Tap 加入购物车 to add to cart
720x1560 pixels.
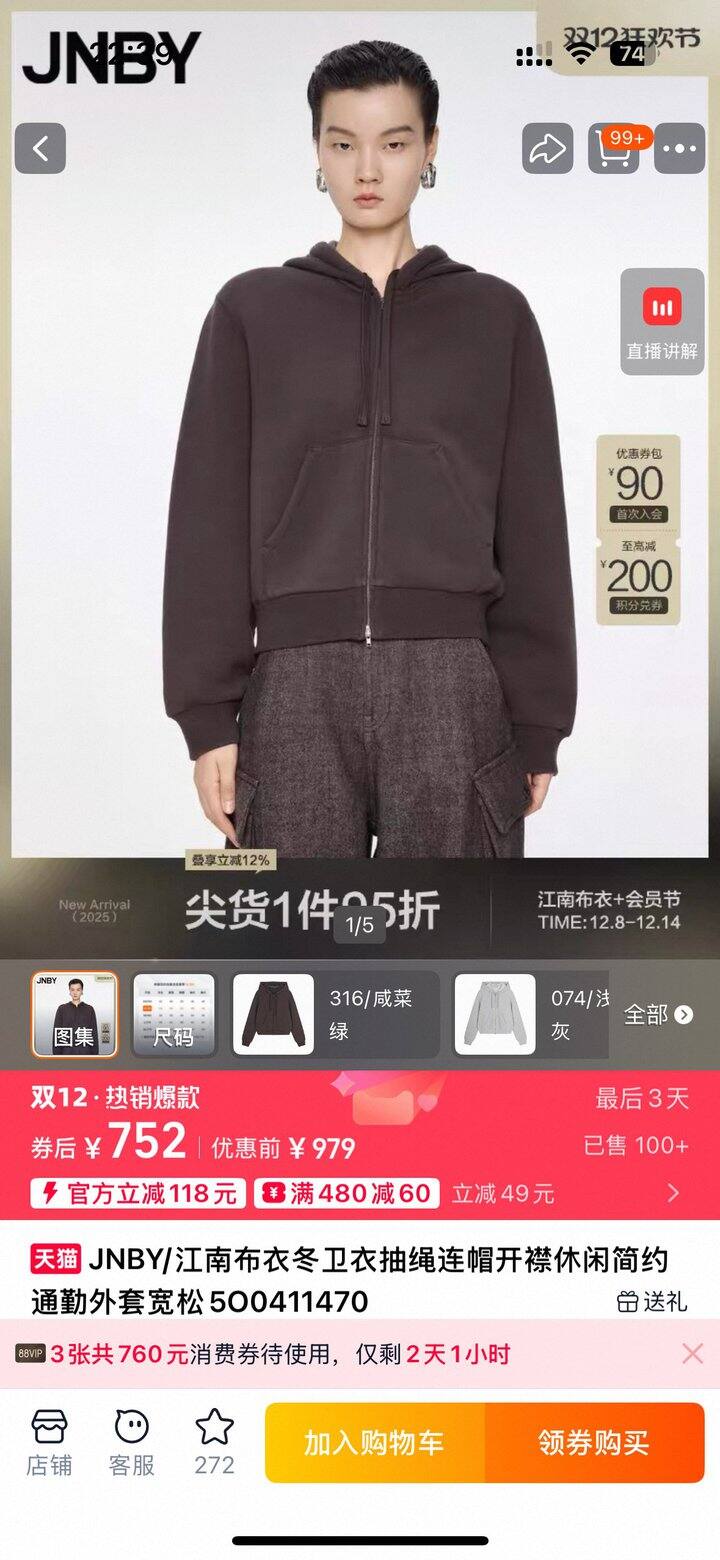click(375, 1442)
